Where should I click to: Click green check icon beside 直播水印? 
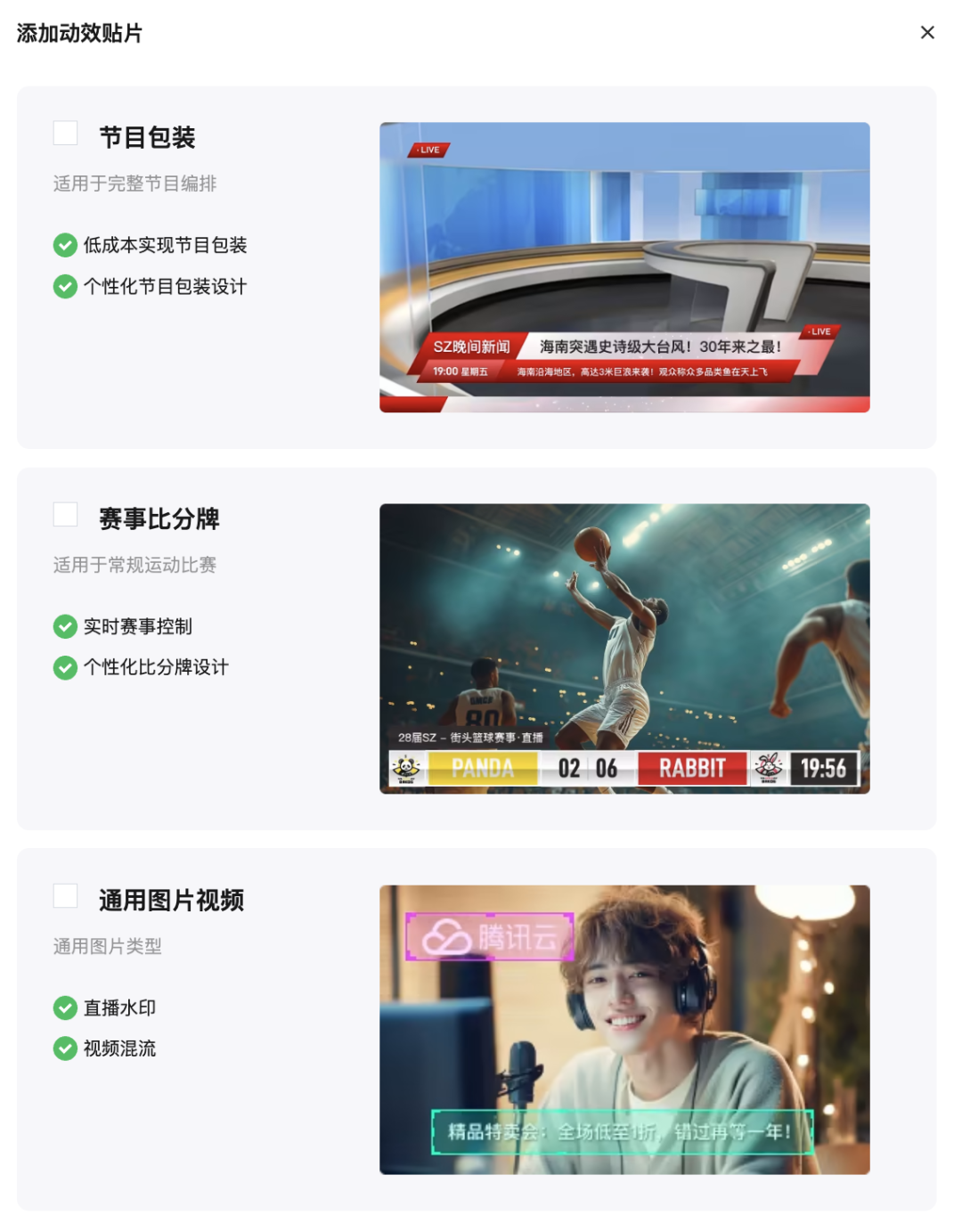click(x=64, y=1008)
